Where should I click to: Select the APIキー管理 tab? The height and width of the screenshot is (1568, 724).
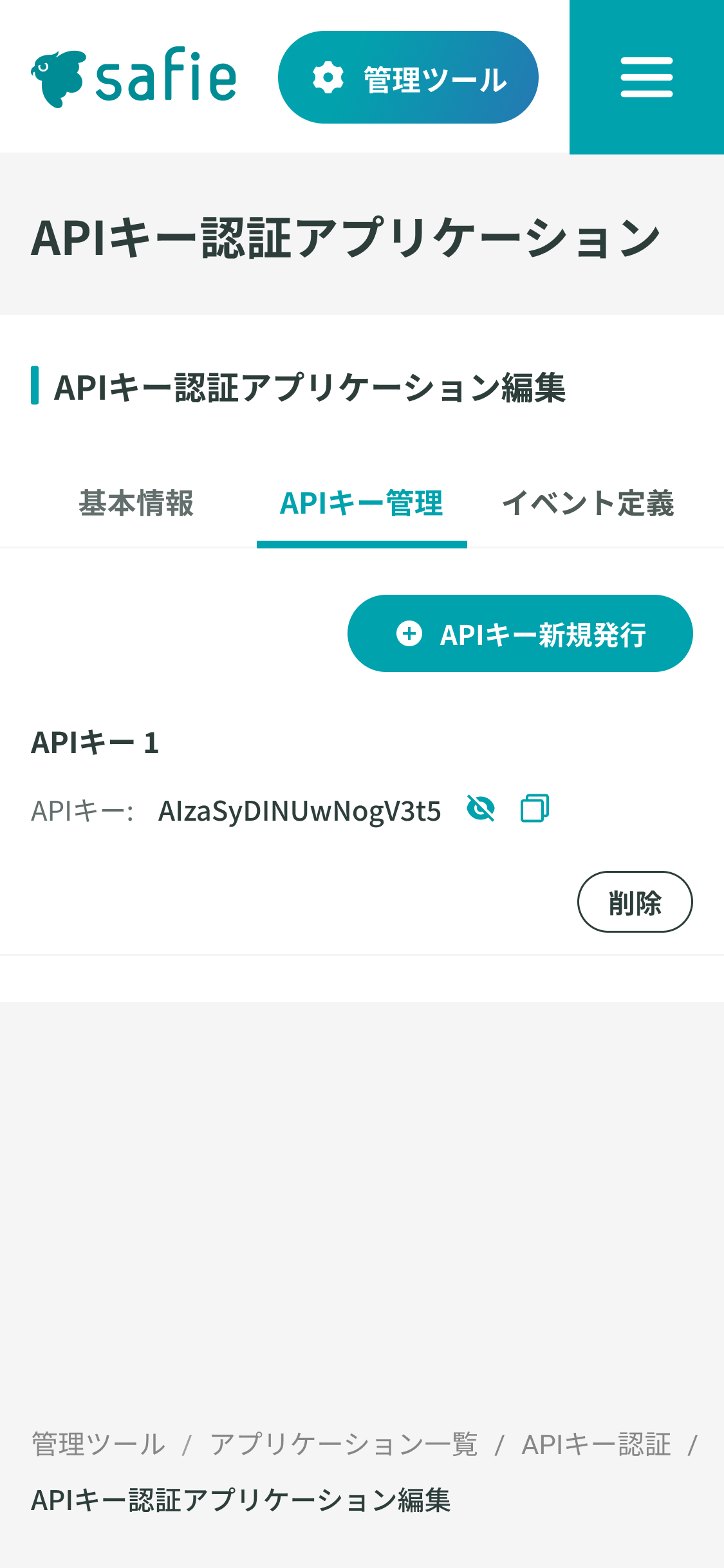[x=362, y=503]
